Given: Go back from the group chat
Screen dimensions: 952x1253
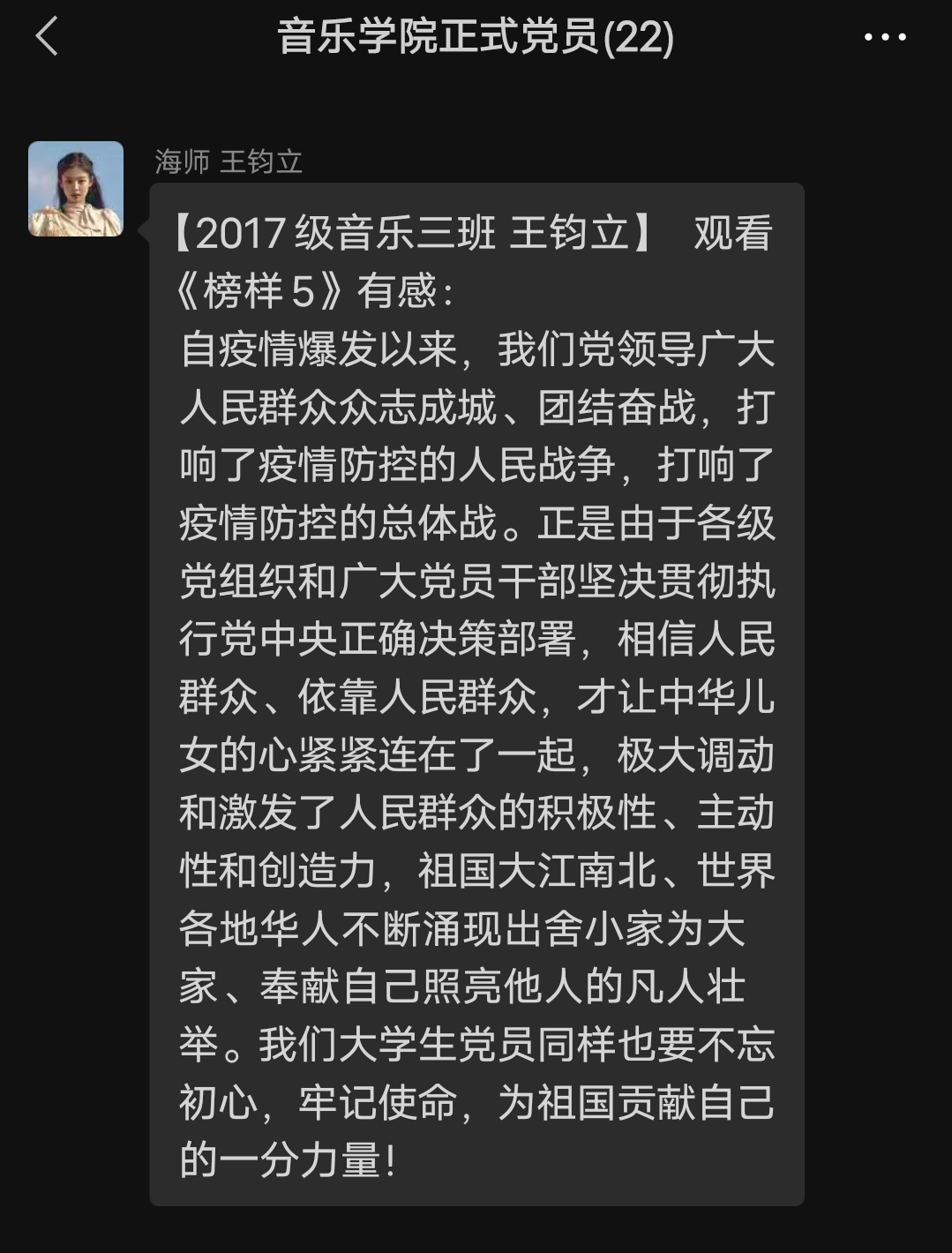Looking at the screenshot, I should (x=47, y=37).
